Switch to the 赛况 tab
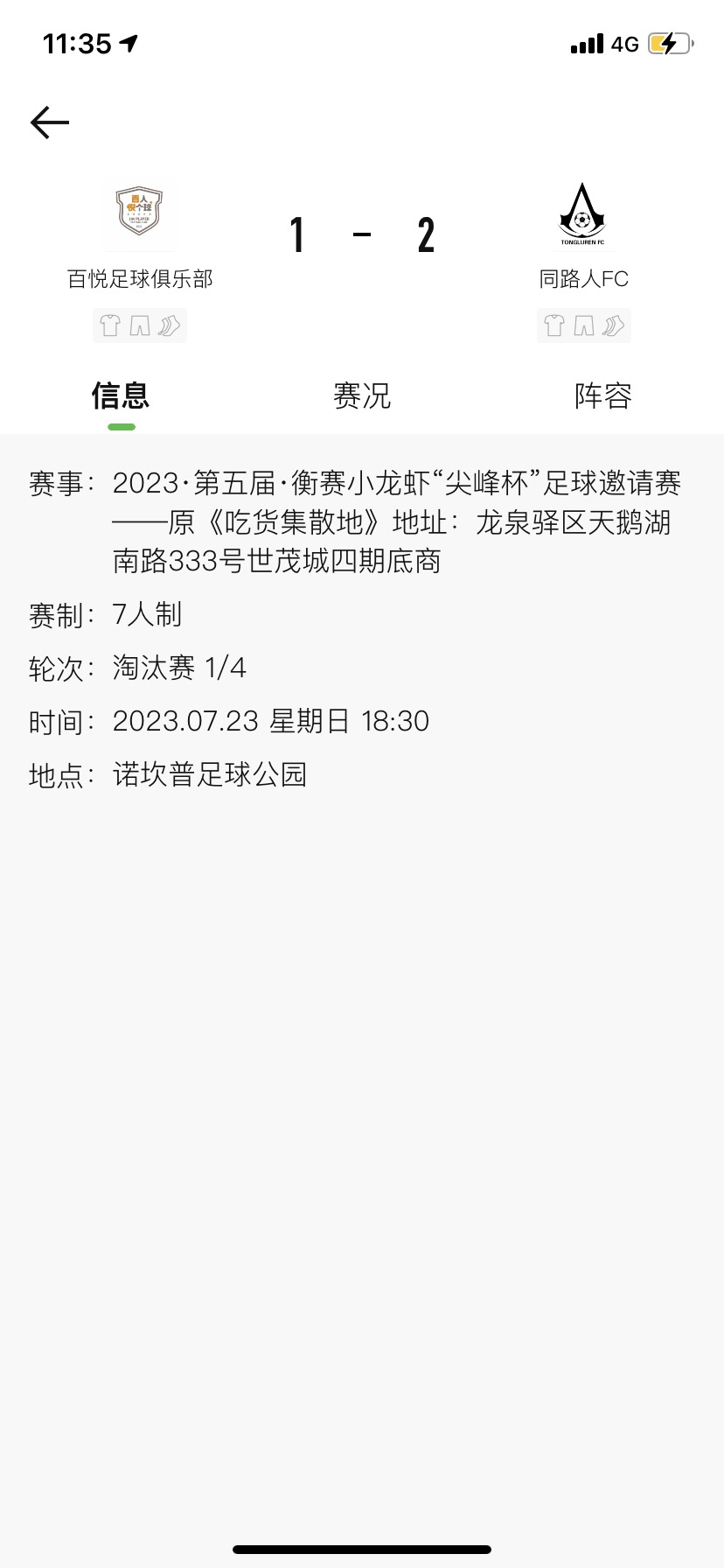 pos(362,395)
